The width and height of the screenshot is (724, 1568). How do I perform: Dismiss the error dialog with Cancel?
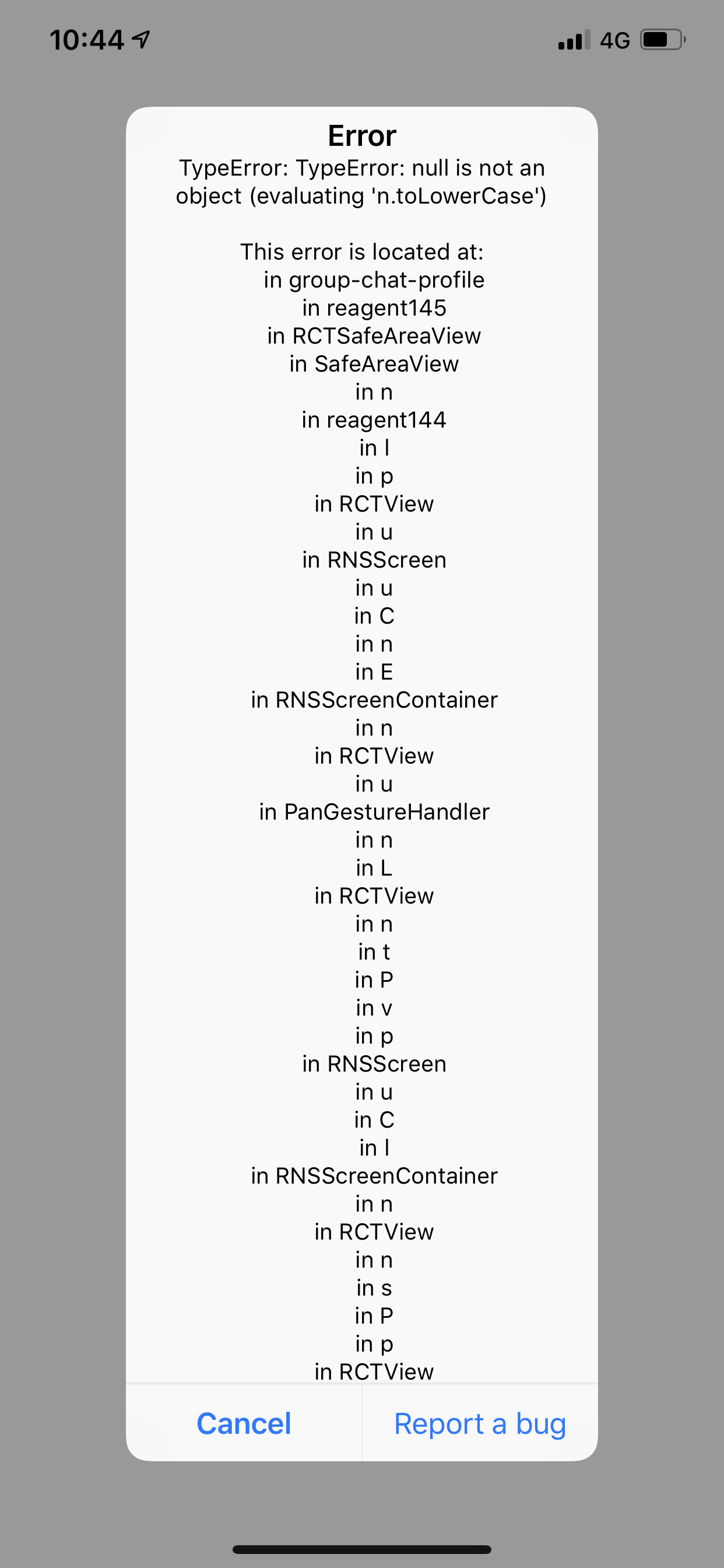[243, 1424]
